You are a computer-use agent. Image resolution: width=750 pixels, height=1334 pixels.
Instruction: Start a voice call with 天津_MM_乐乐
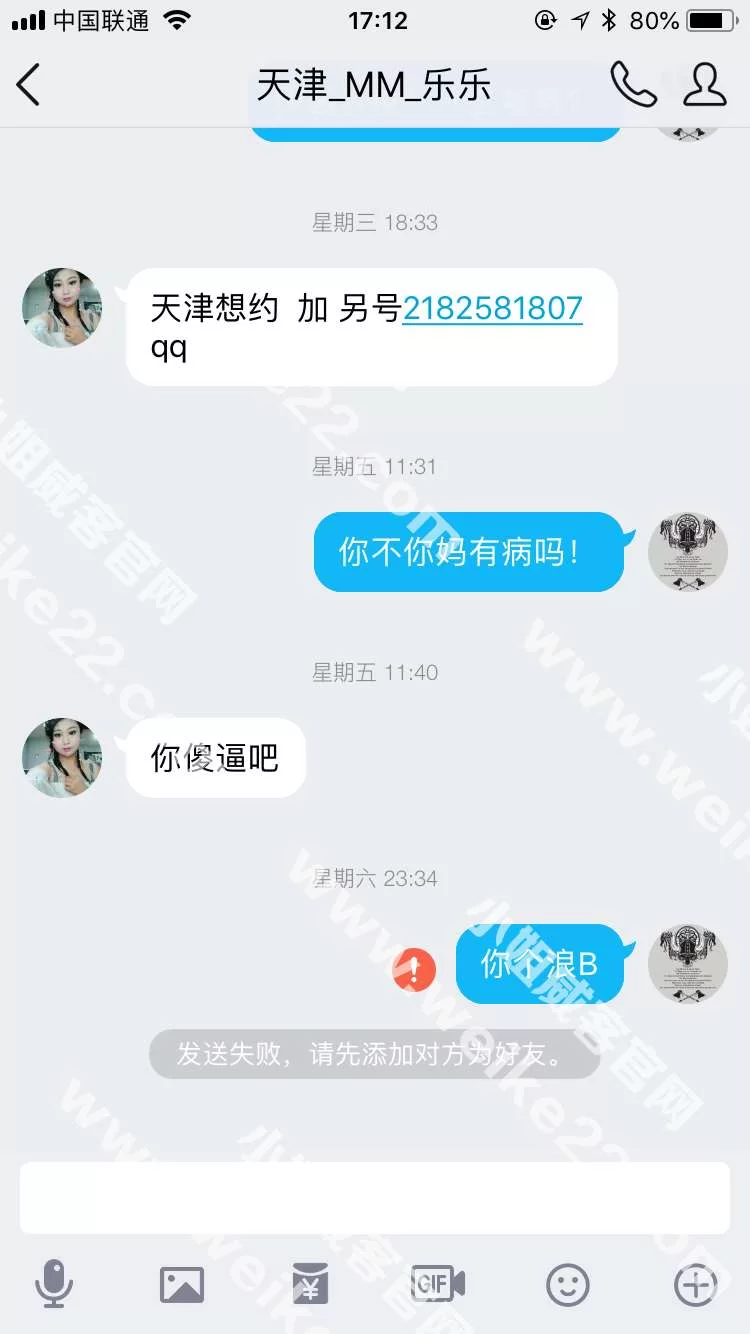click(x=633, y=84)
